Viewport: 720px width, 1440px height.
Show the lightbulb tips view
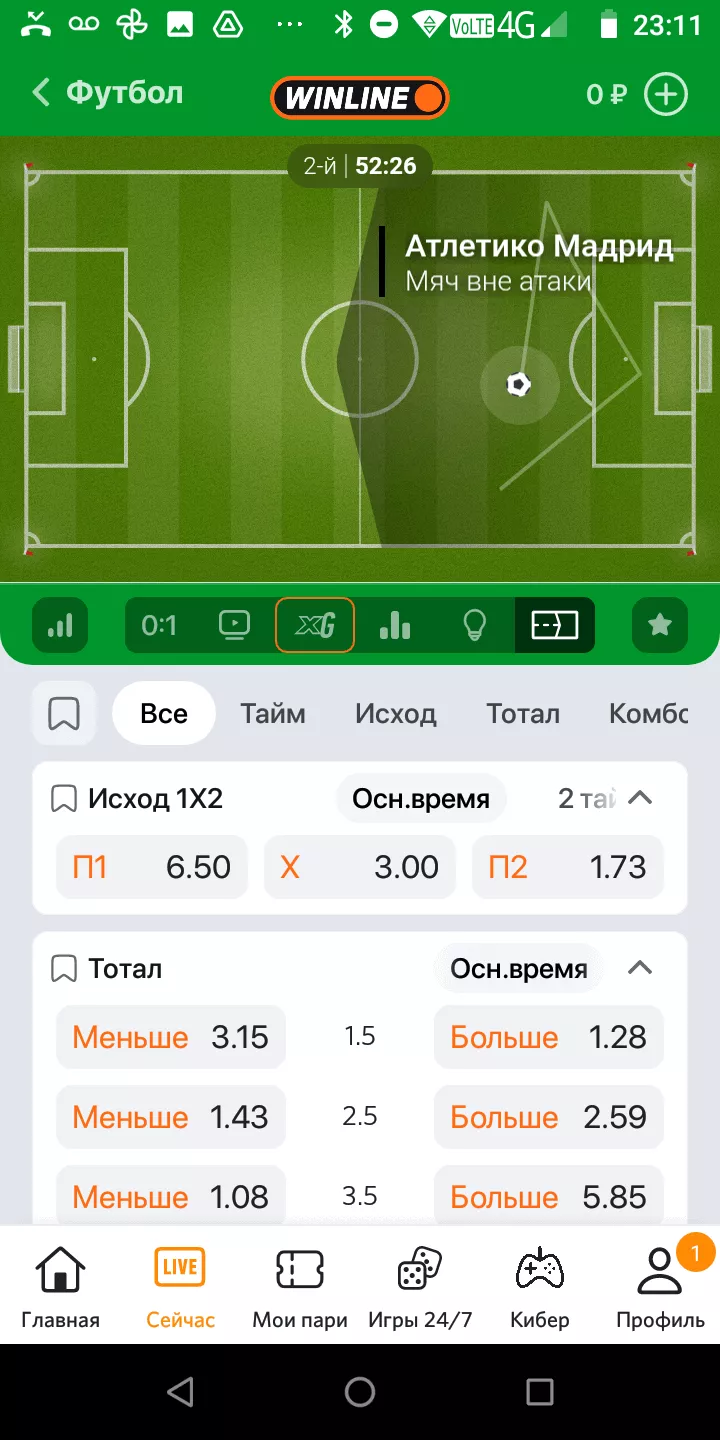(x=474, y=625)
